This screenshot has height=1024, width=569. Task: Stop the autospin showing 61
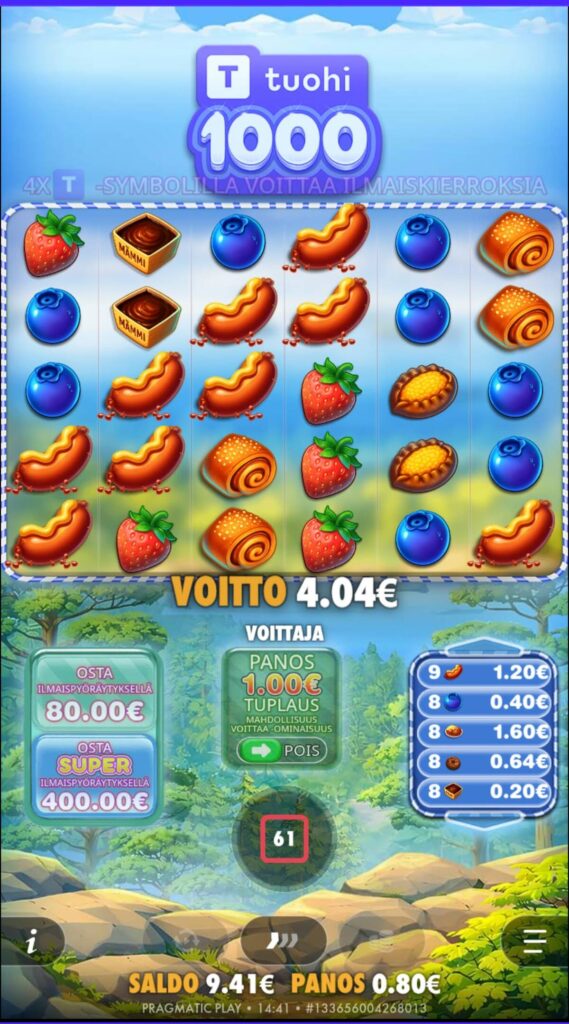pos(284,839)
